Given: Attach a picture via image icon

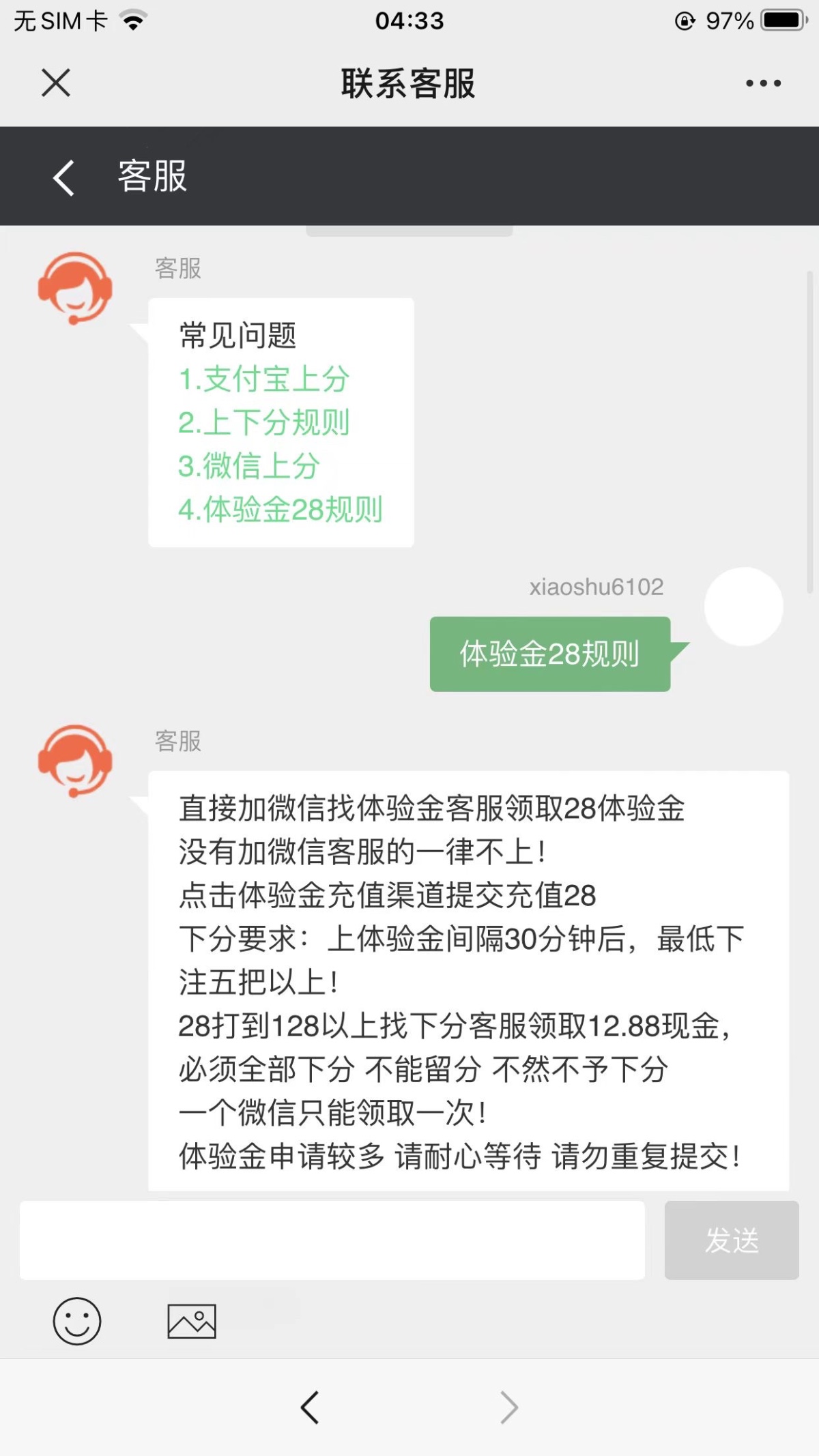Looking at the screenshot, I should tap(192, 1321).
